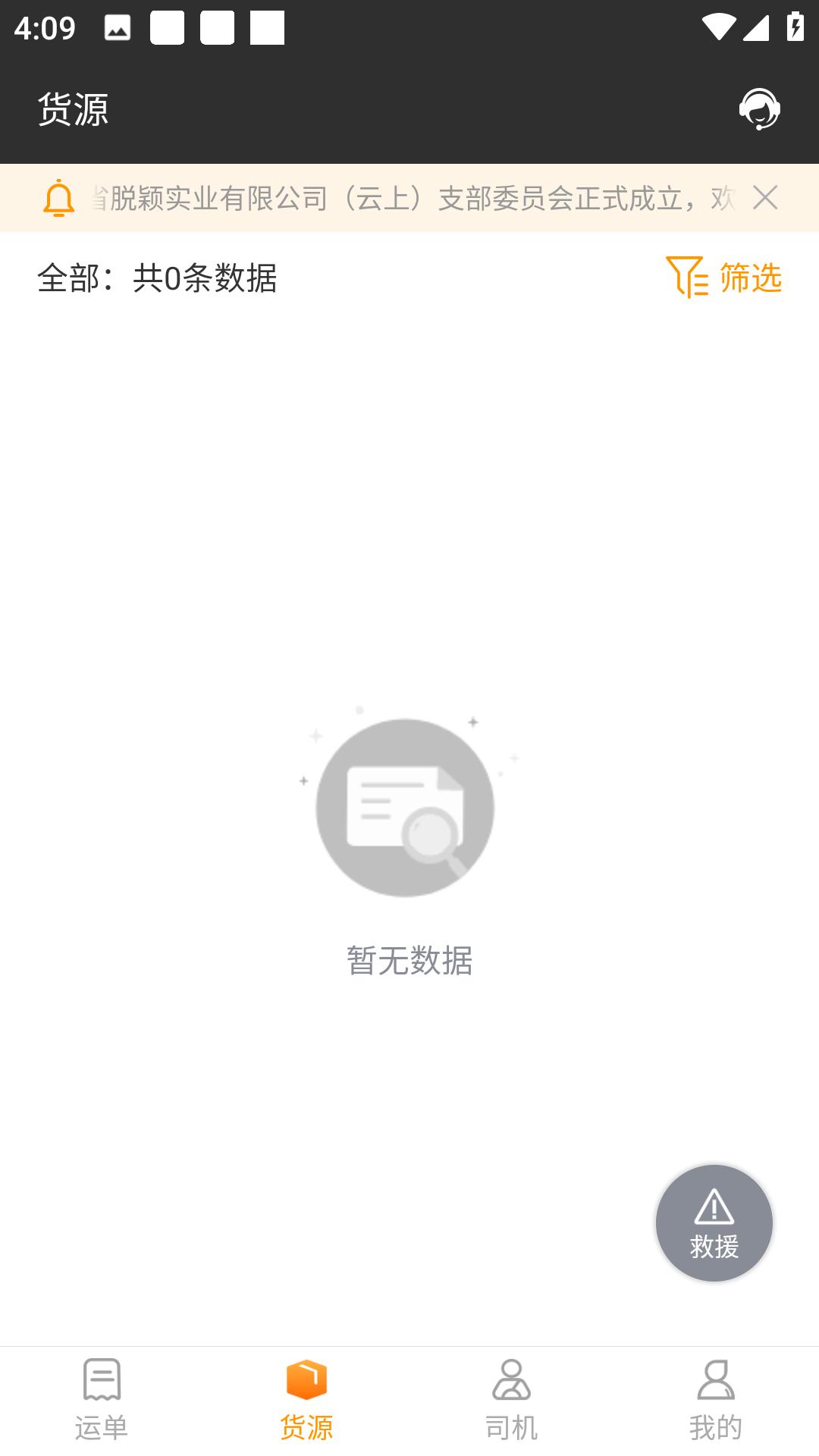Select the 货源 tab
The width and height of the screenshot is (819, 1456).
point(306,1400)
